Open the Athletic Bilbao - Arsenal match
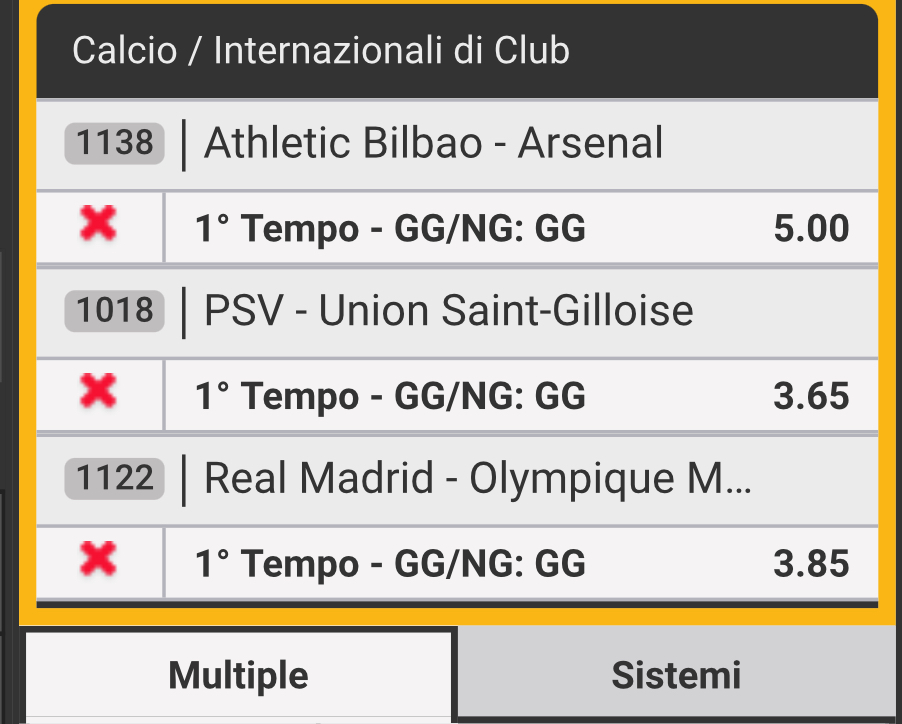 [433, 144]
